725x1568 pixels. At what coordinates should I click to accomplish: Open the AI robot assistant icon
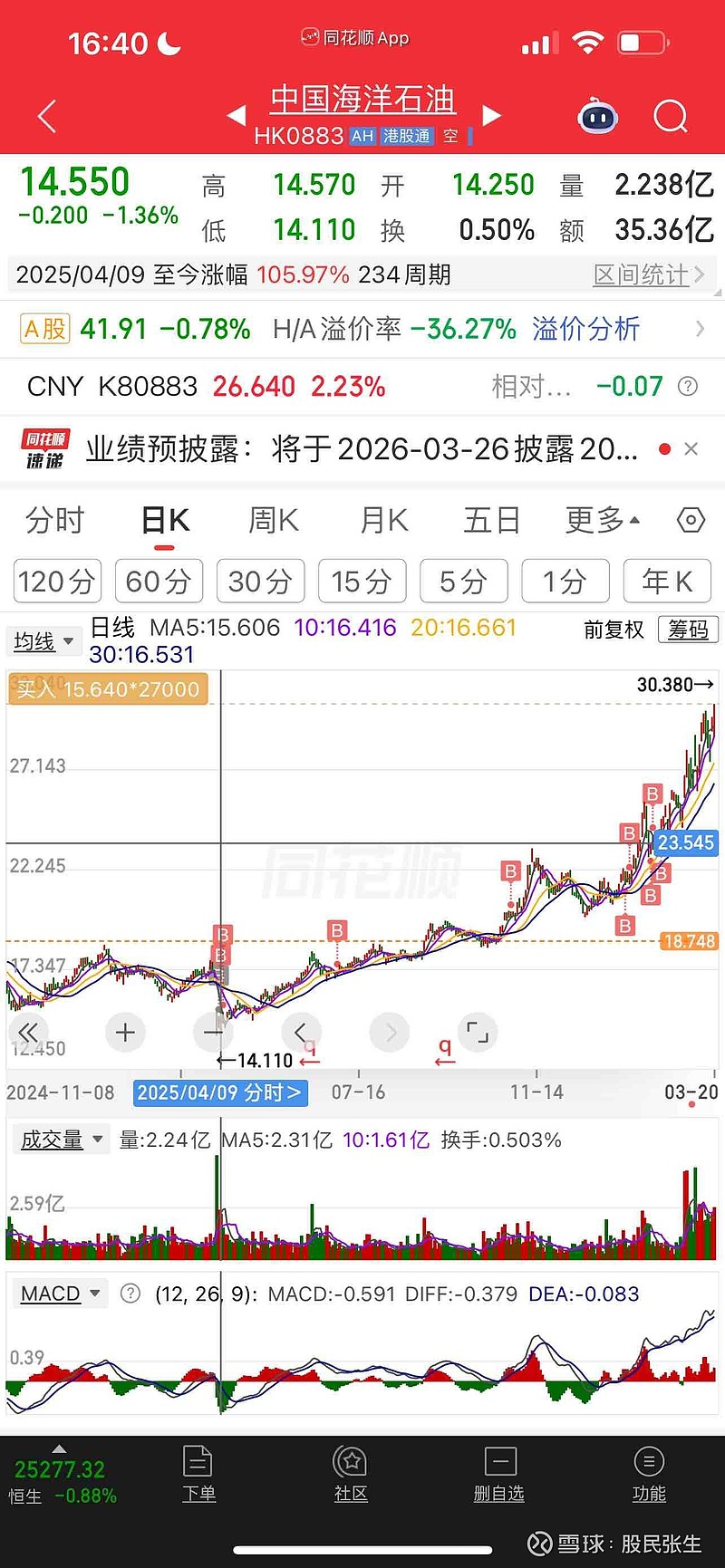pos(596,117)
